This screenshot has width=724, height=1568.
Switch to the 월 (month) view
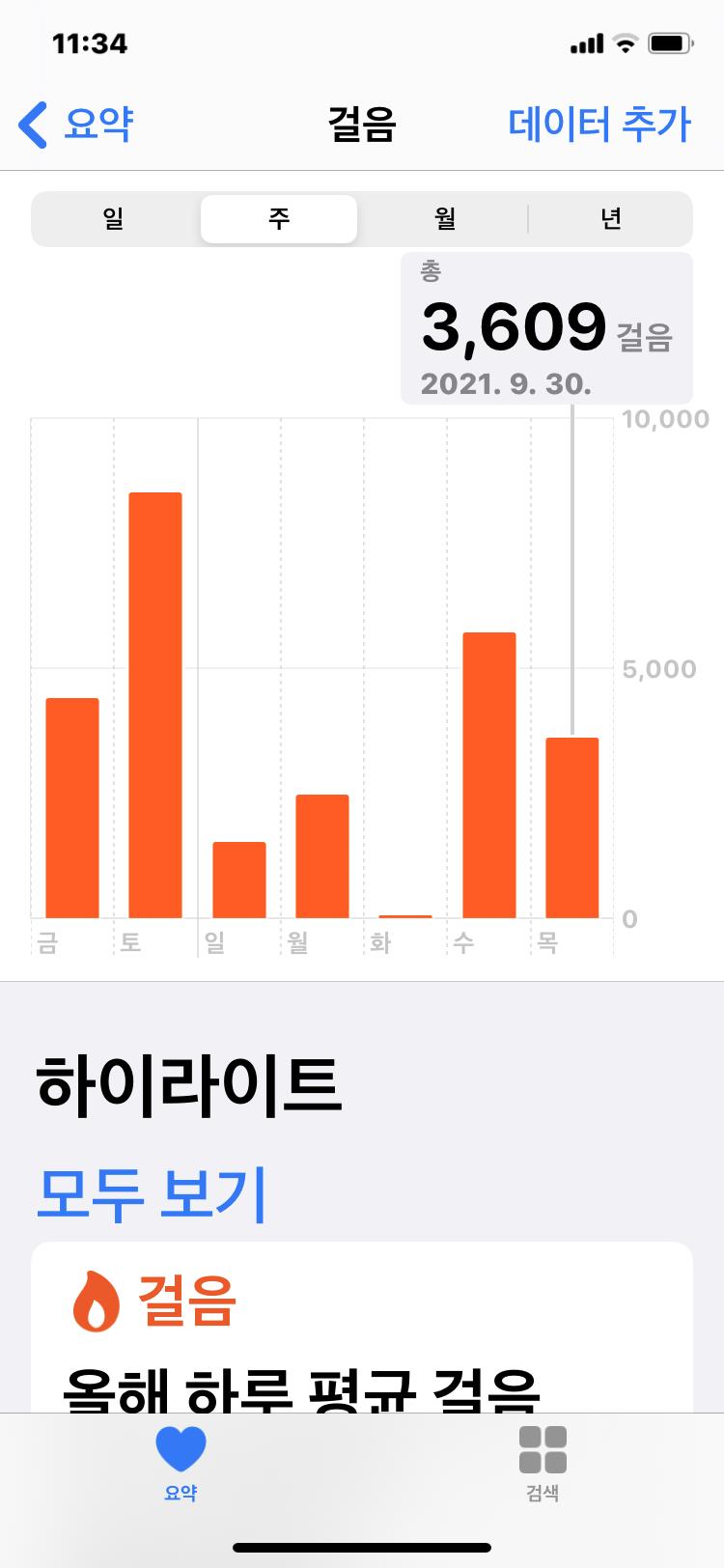(x=444, y=219)
